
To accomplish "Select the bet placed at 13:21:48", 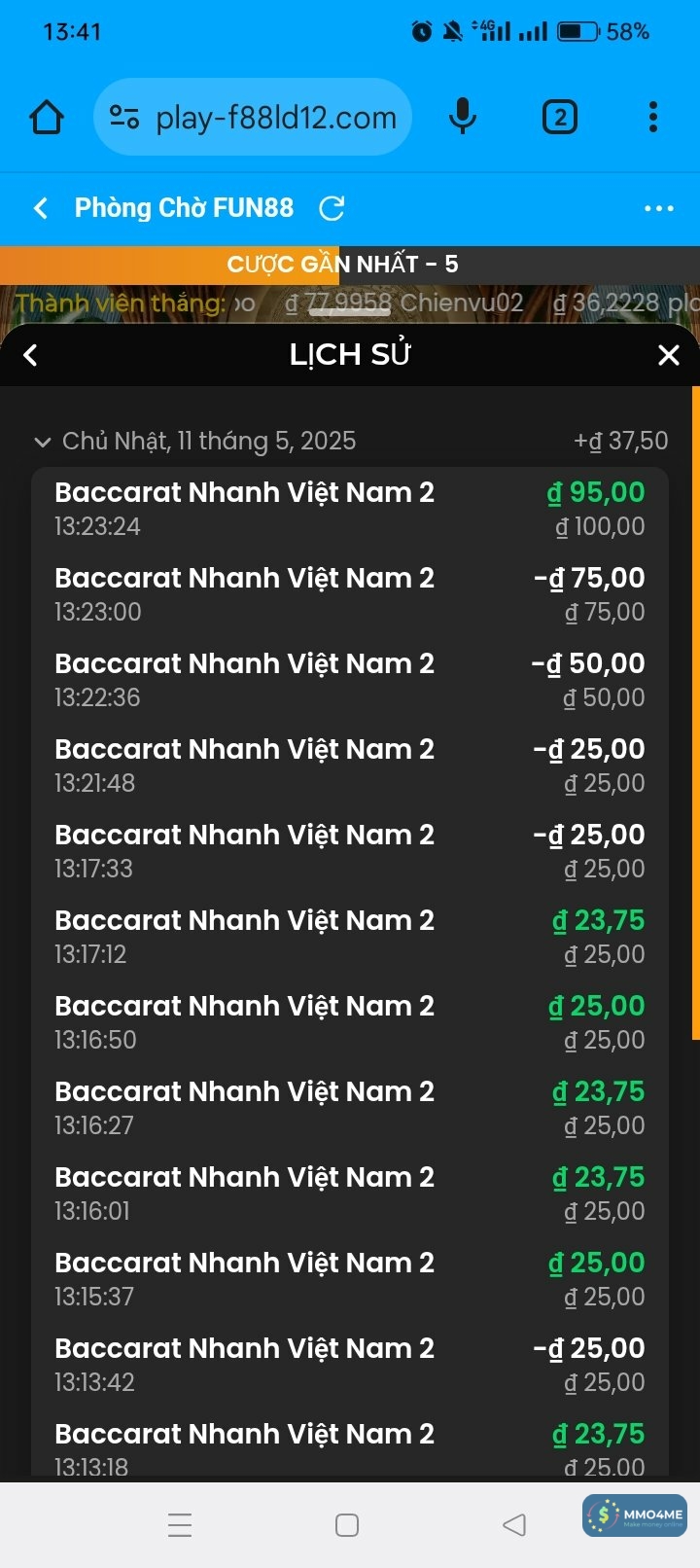I will coord(350,766).
